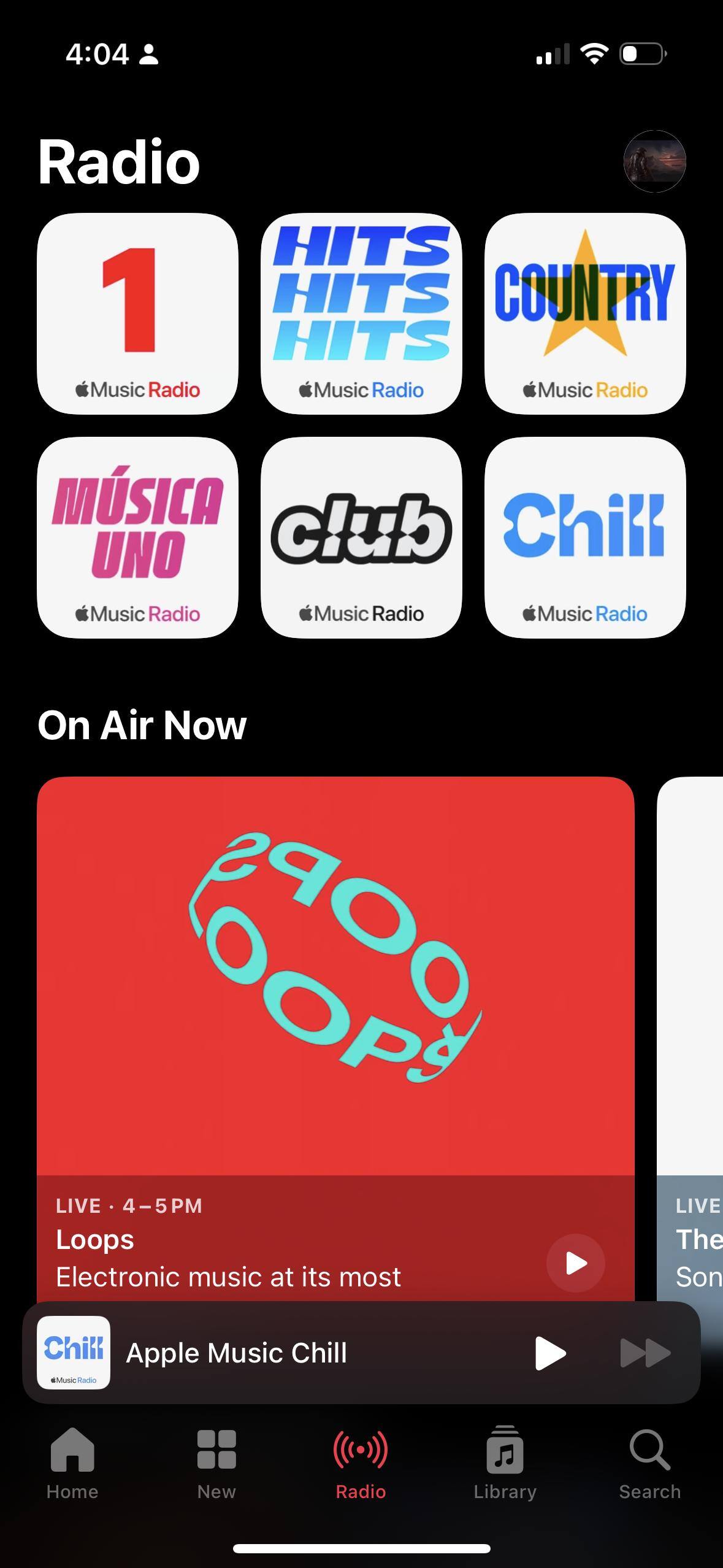Skip forward in the mini player
723x1568 pixels.
tap(645, 1353)
